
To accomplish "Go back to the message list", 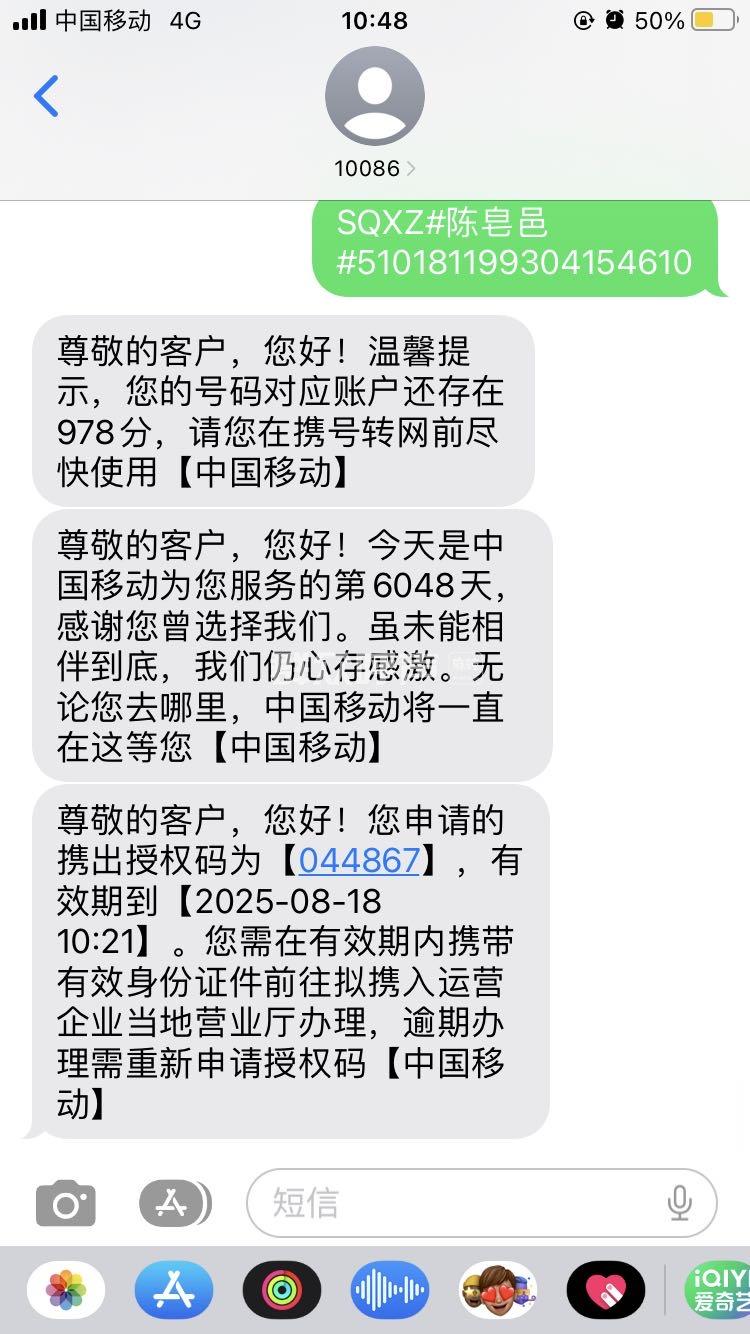I will point(46,97).
